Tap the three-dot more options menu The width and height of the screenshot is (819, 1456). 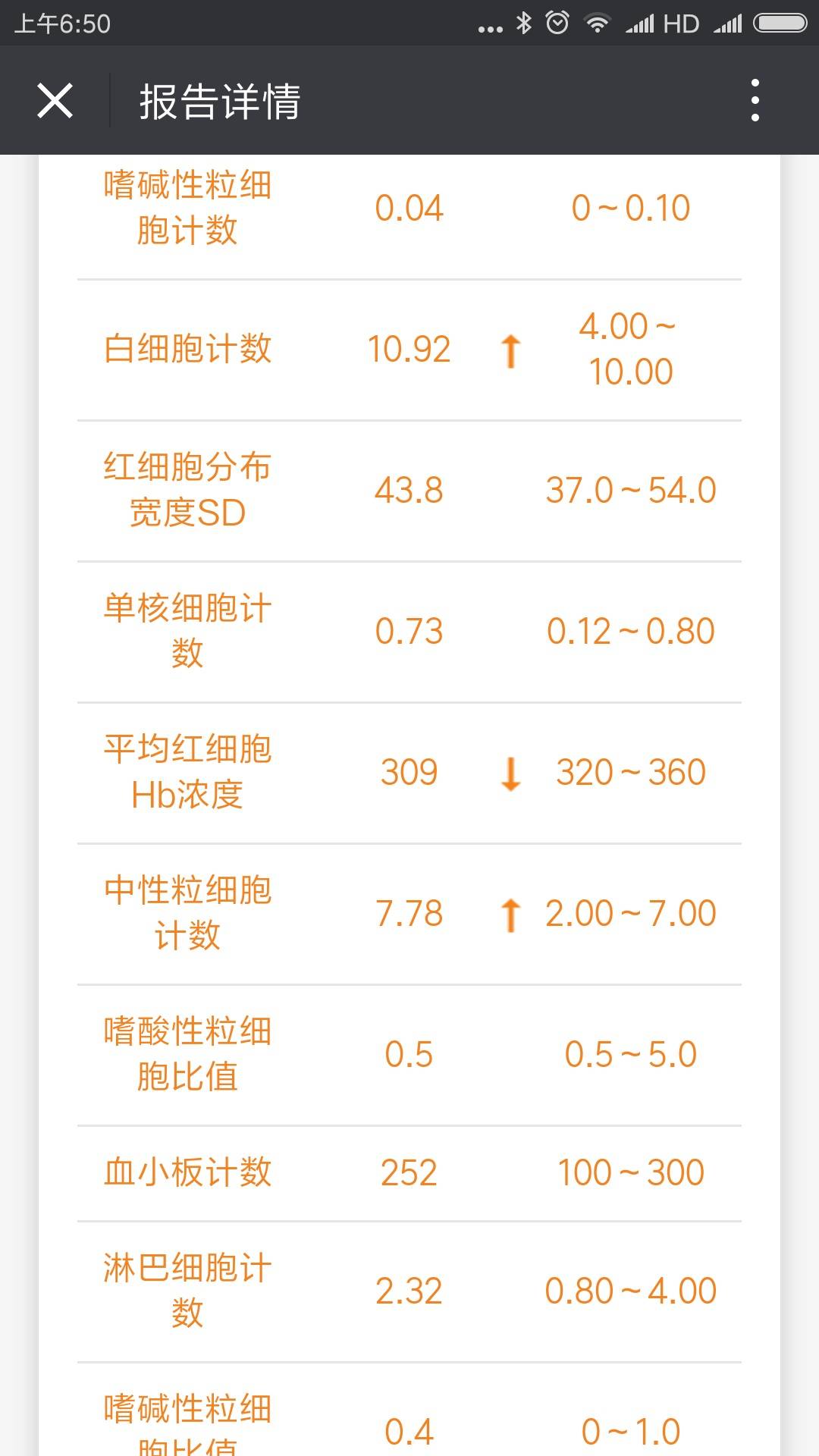click(x=754, y=101)
